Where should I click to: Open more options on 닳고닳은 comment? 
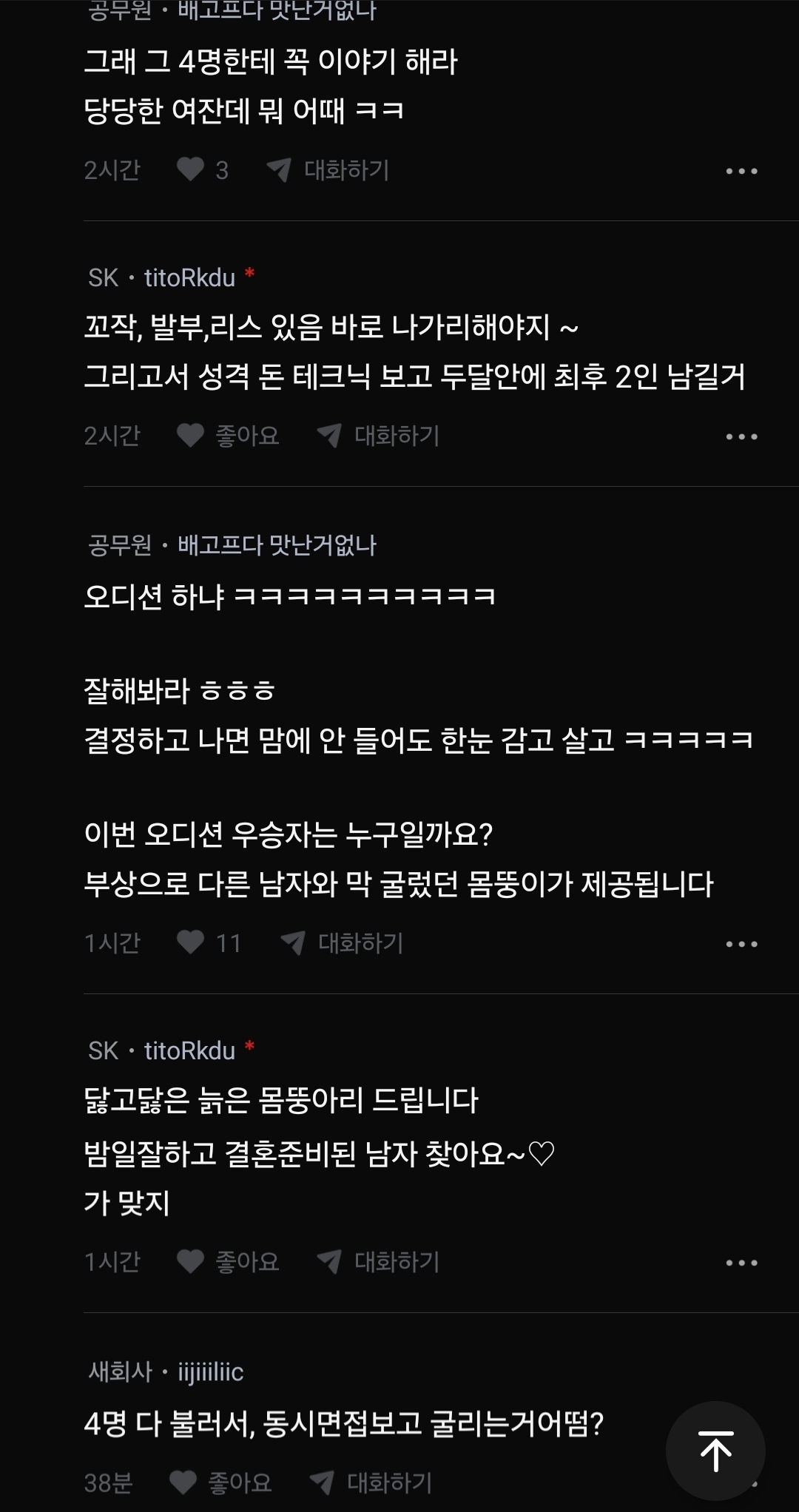pos(741,1263)
